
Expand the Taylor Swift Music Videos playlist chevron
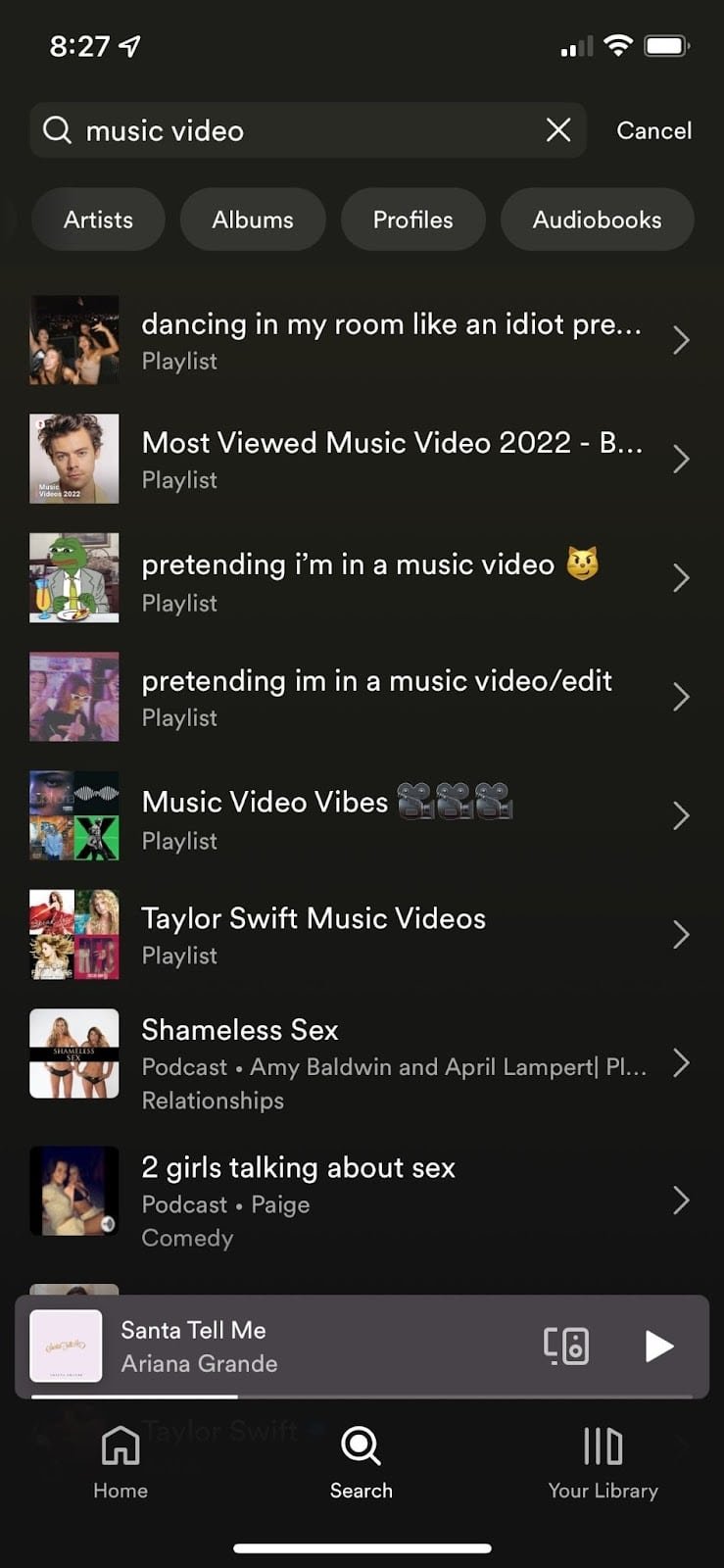pyautogui.click(x=681, y=935)
